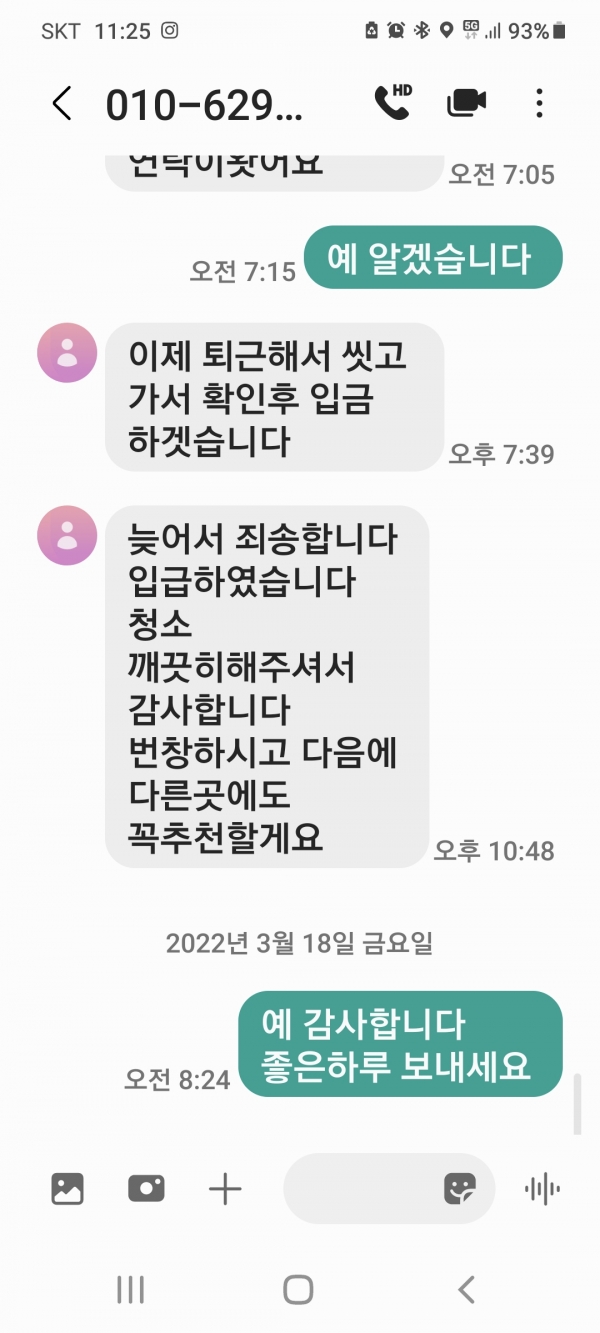600x1333 pixels.
Task: Open the camera to attach a photo
Action: pos(146,1188)
